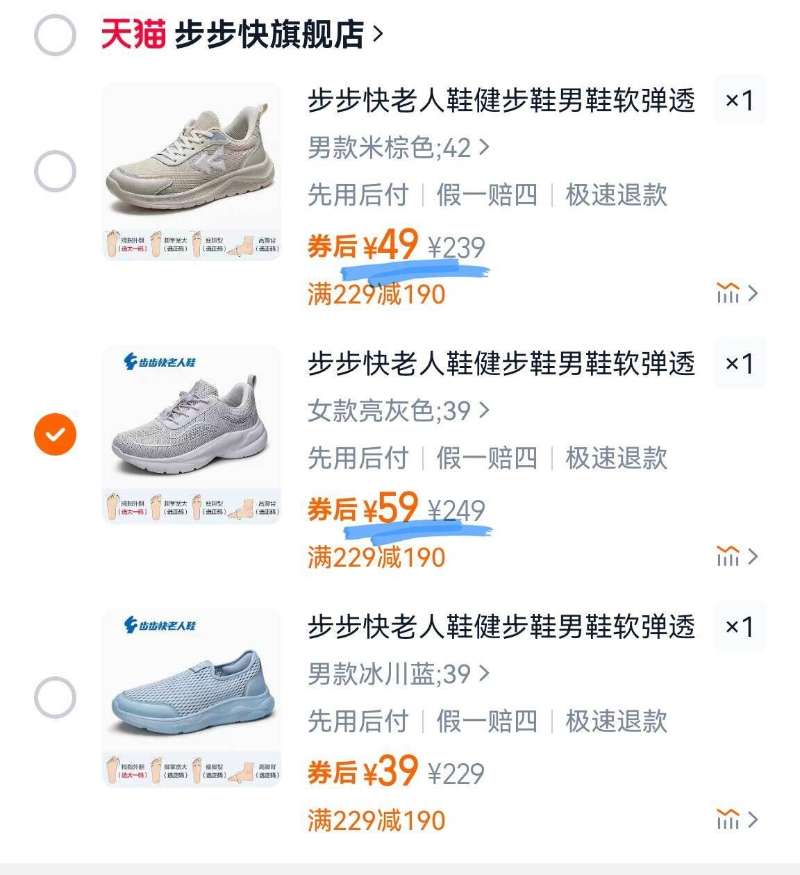Open the 步步快旗舰店 store page
This screenshot has width=800, height=875.
tap(278, 35)
